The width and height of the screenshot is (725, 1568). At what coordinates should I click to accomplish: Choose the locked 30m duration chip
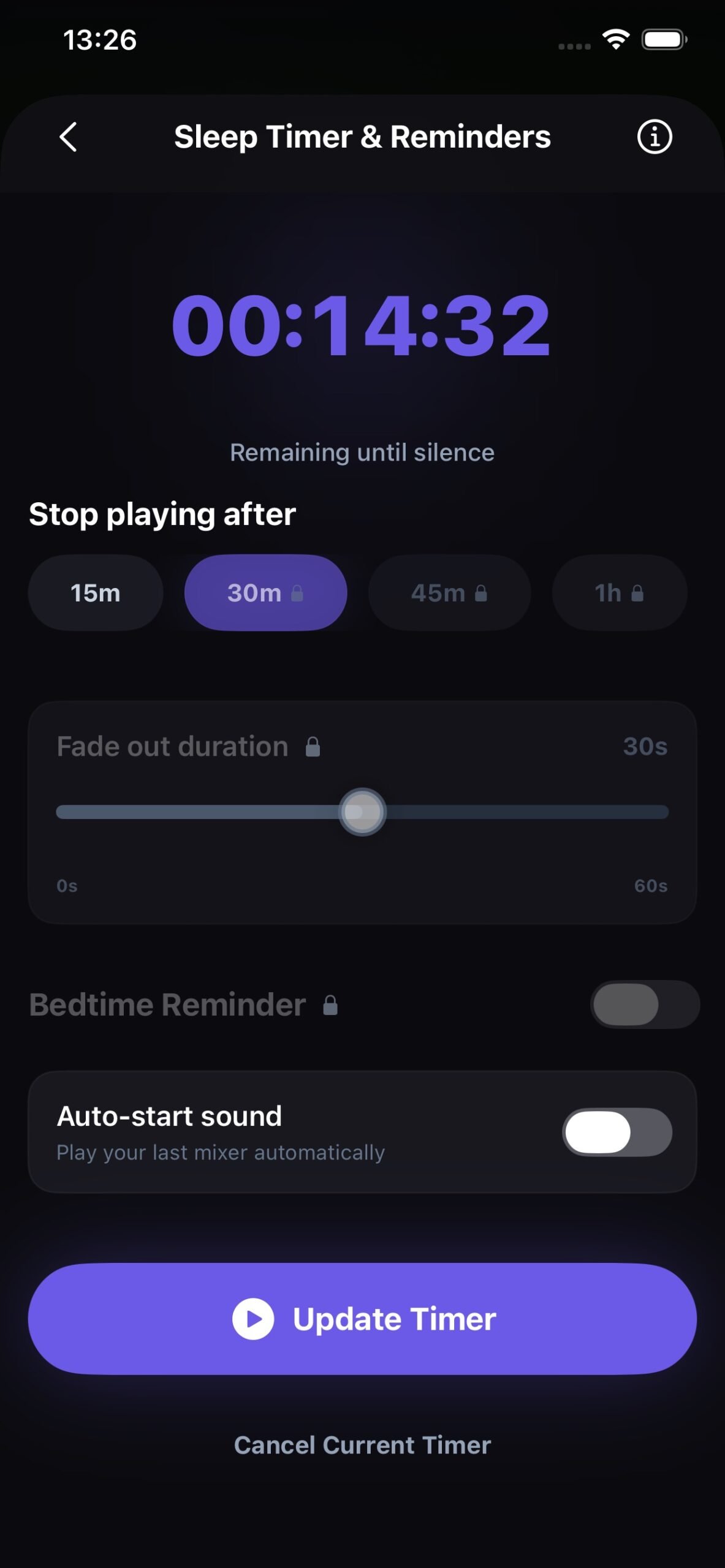265,593
